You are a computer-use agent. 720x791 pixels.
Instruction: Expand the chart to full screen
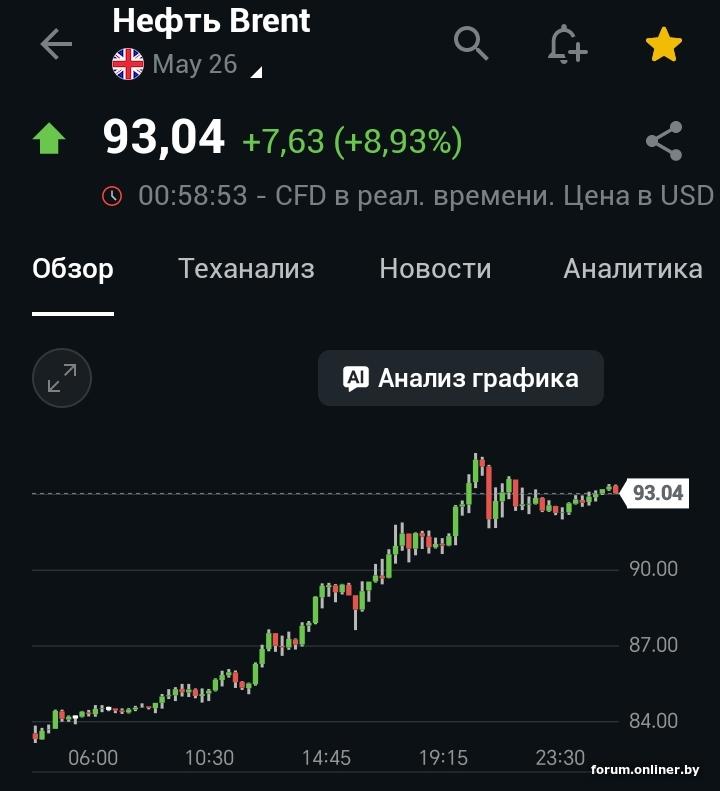[x=62, y=378]
